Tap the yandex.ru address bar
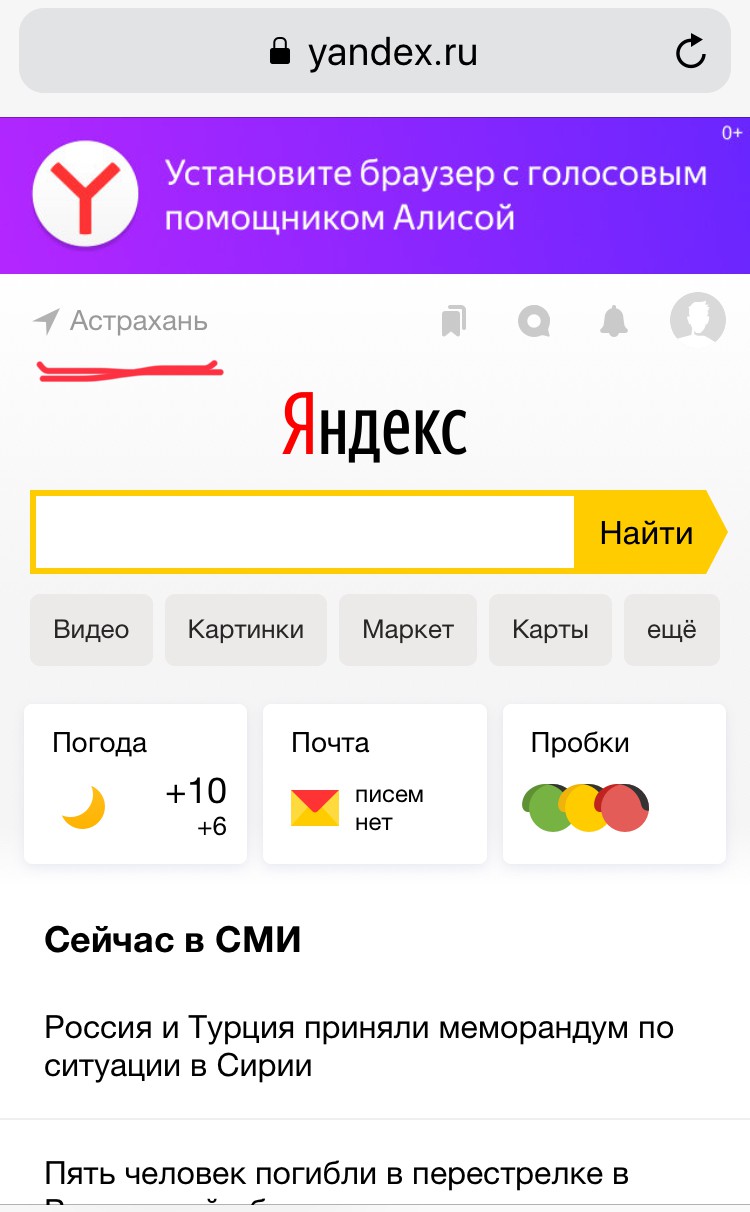The width and height of the screenshot is (750, 1212). pos(375,52)
